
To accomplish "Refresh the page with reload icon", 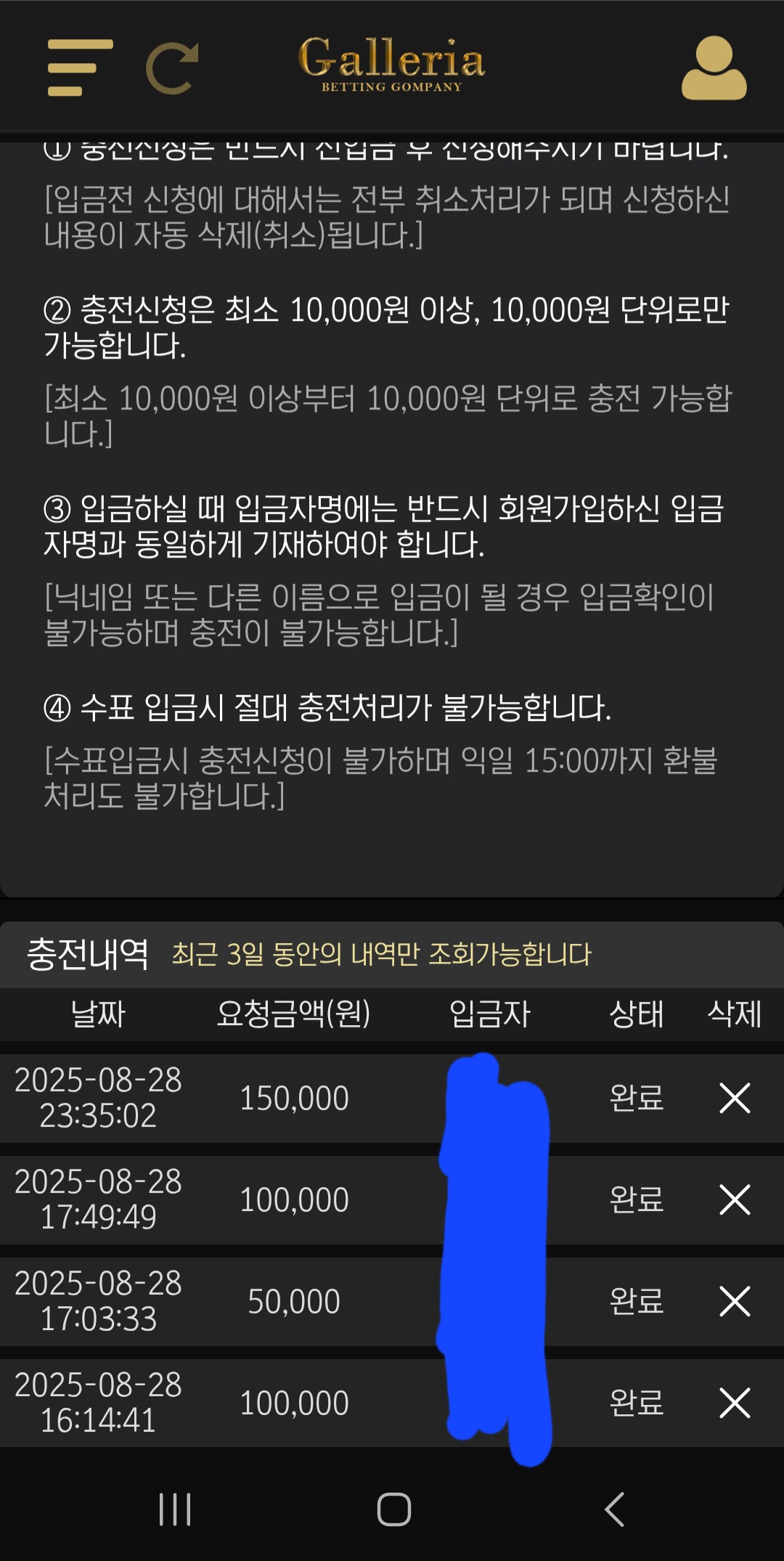I will pos(173,68).
